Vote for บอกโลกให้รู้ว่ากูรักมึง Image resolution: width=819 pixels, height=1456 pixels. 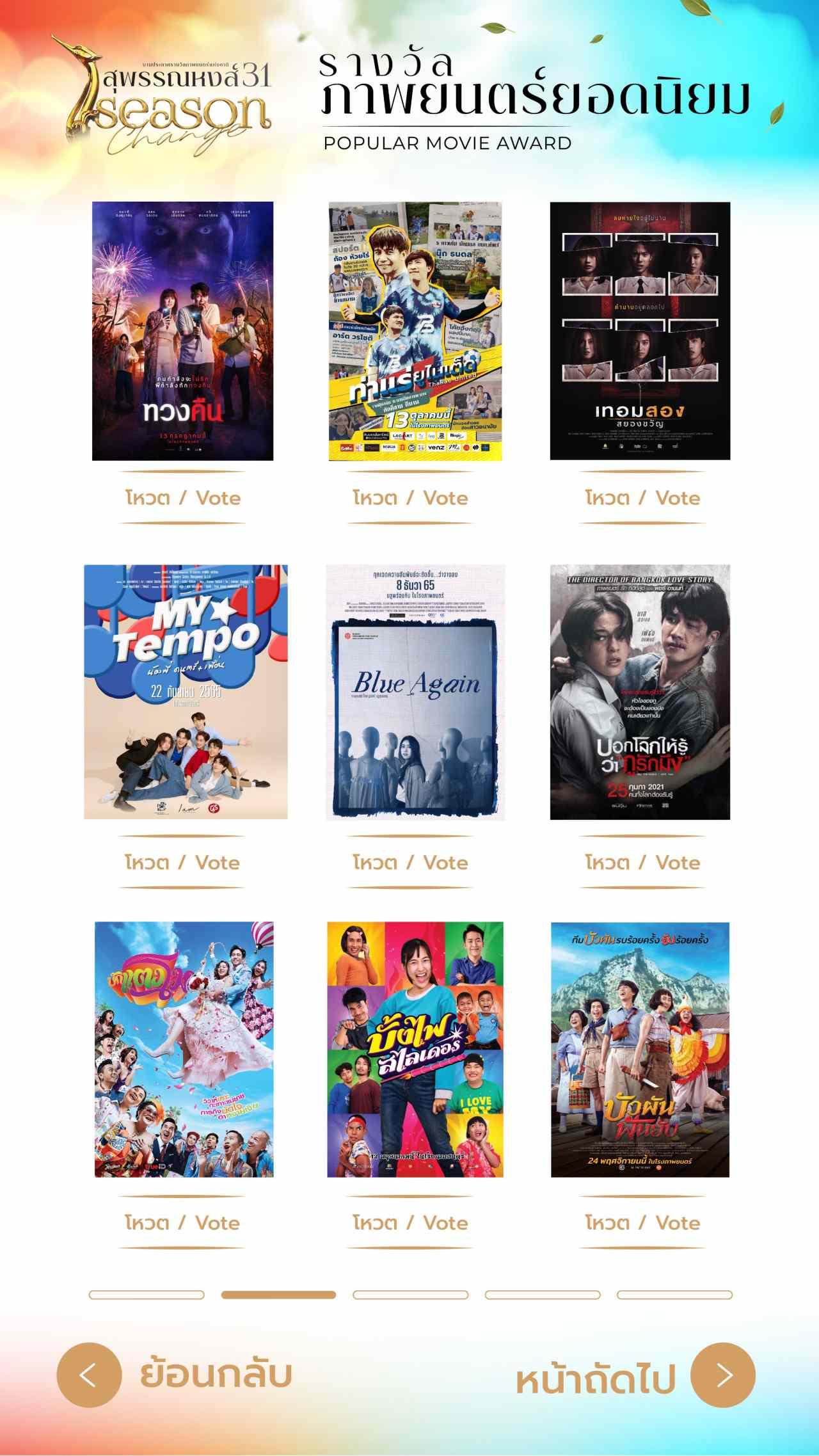pyautogui.click(x=642, y=862)
